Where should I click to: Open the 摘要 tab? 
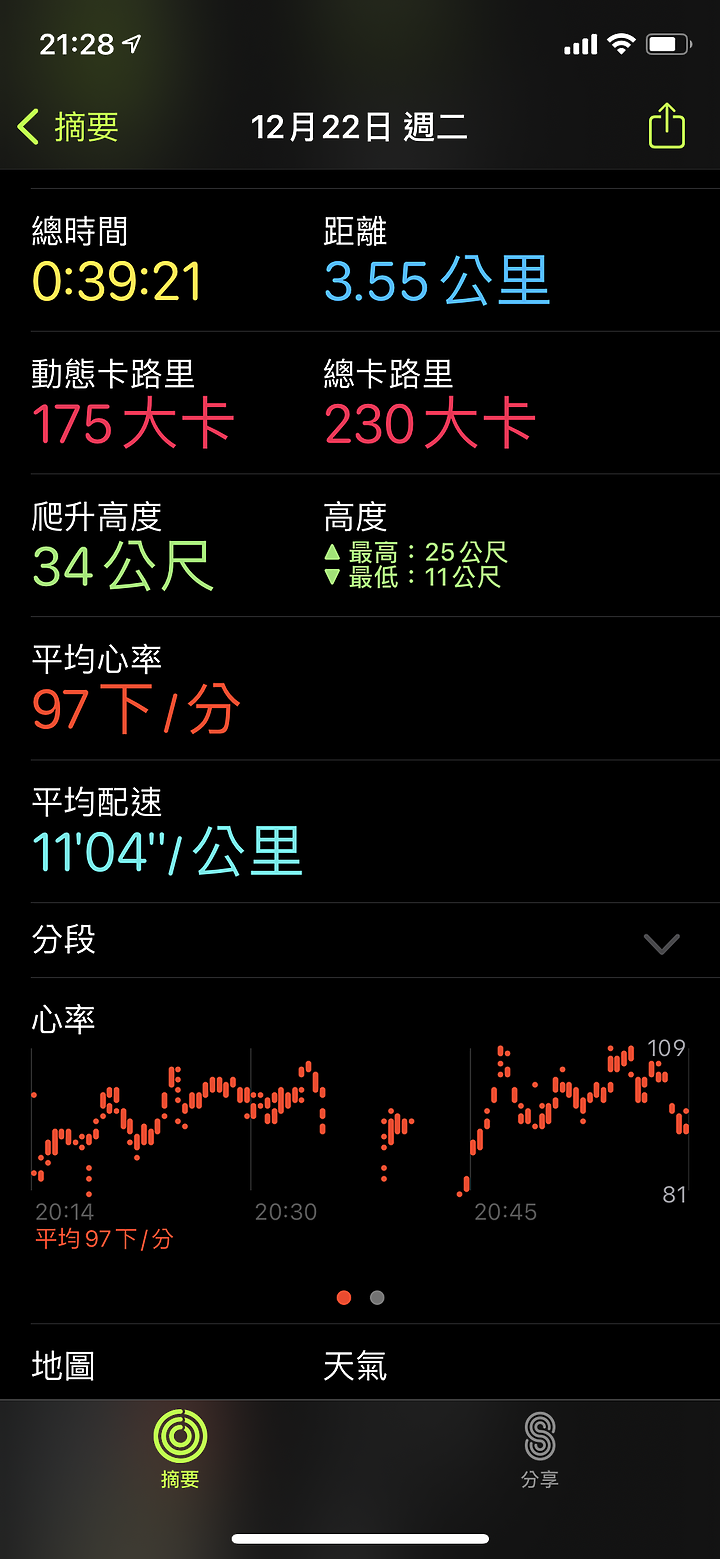[x=180, y=1447]
